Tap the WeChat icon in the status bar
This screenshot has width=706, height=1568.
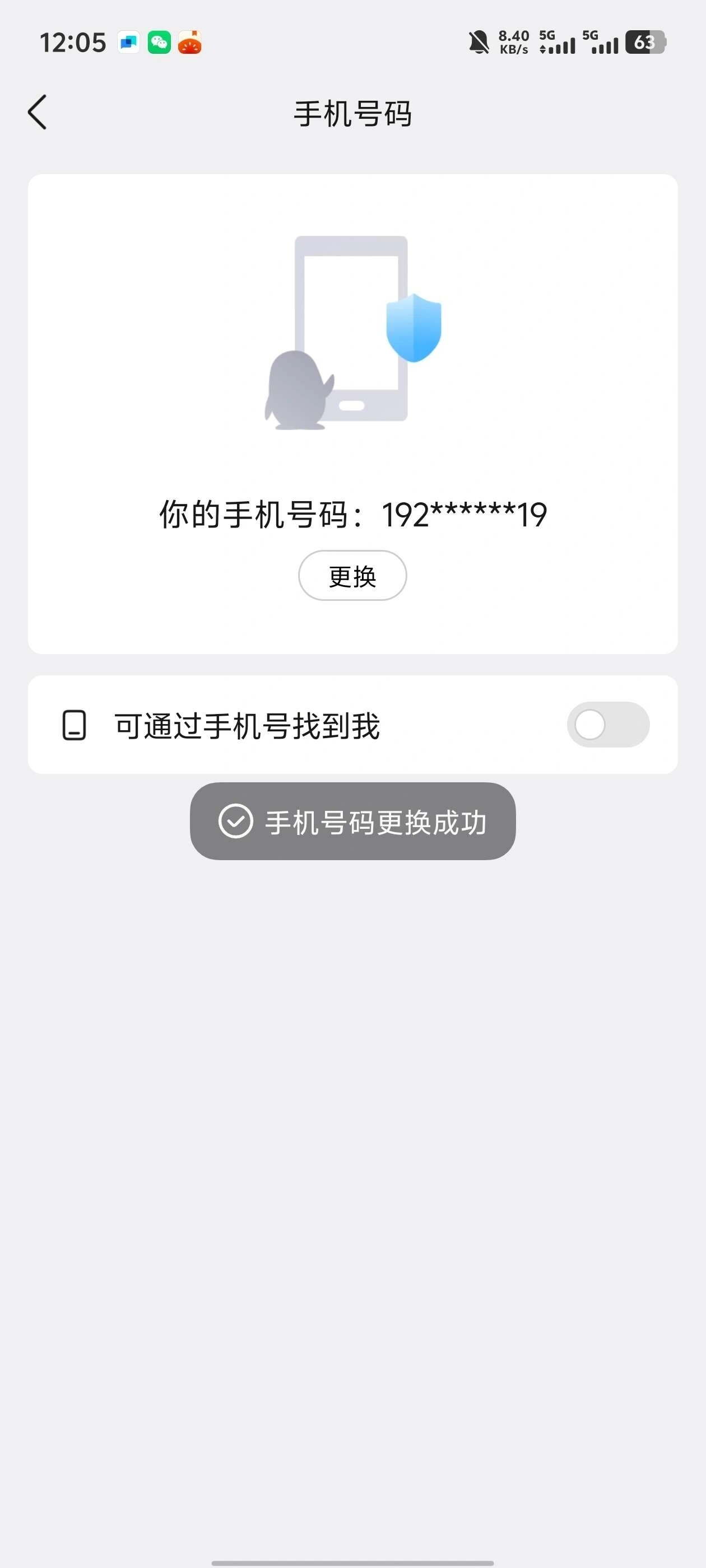[159, 43]
